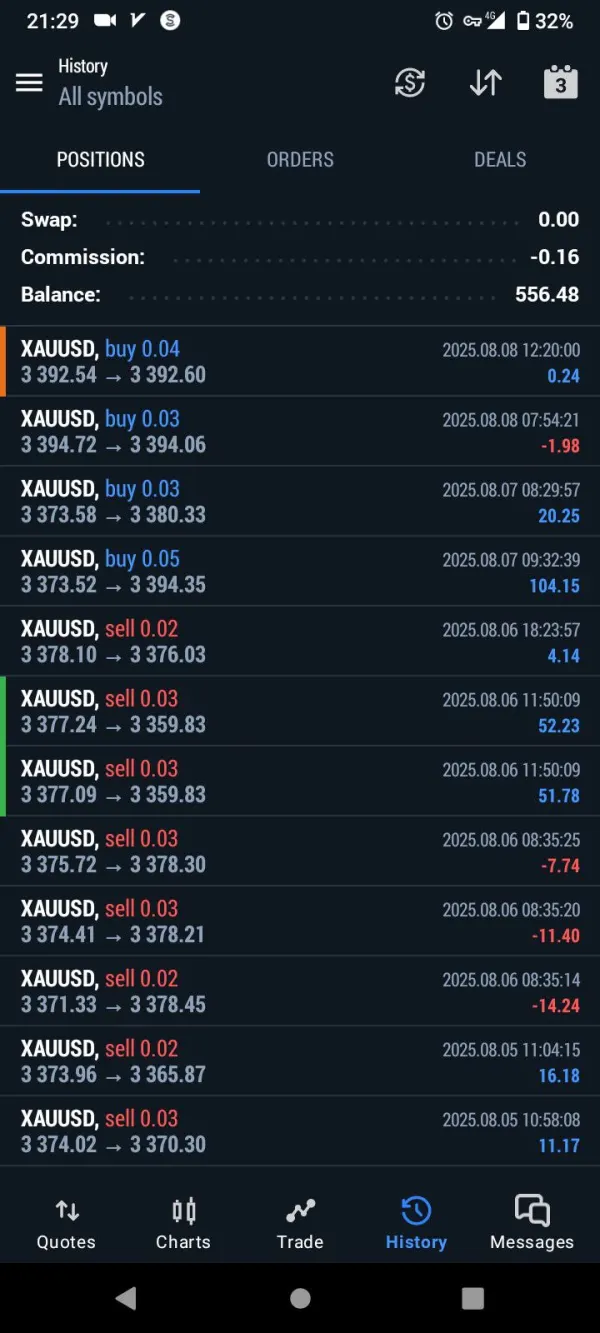Open the hamburger drawer menu
Image resolution: width=600 pixels, height=1333 pixels.
coord(29,83)
